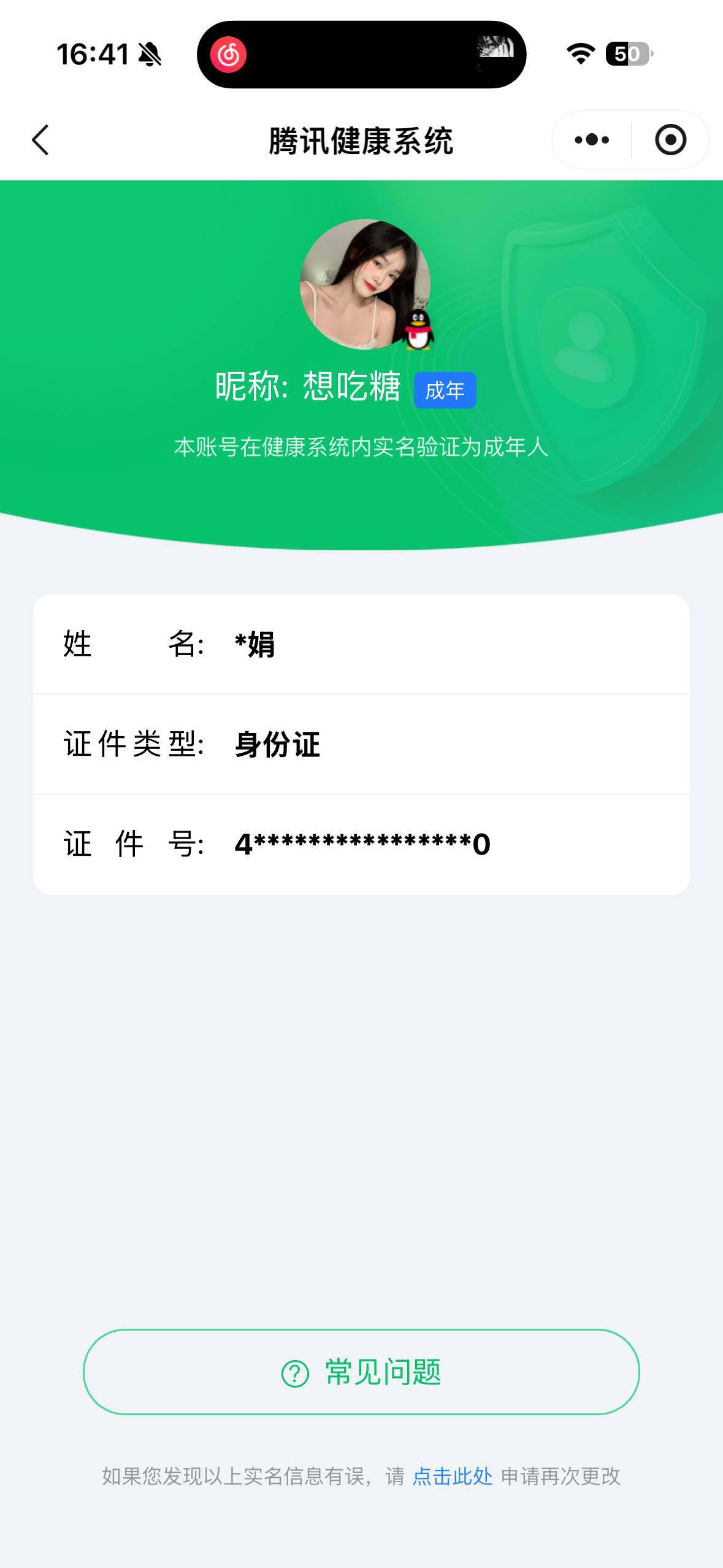Tap the back arrow to leave health system
The image size is (723, 1568).
pos(40,140)
